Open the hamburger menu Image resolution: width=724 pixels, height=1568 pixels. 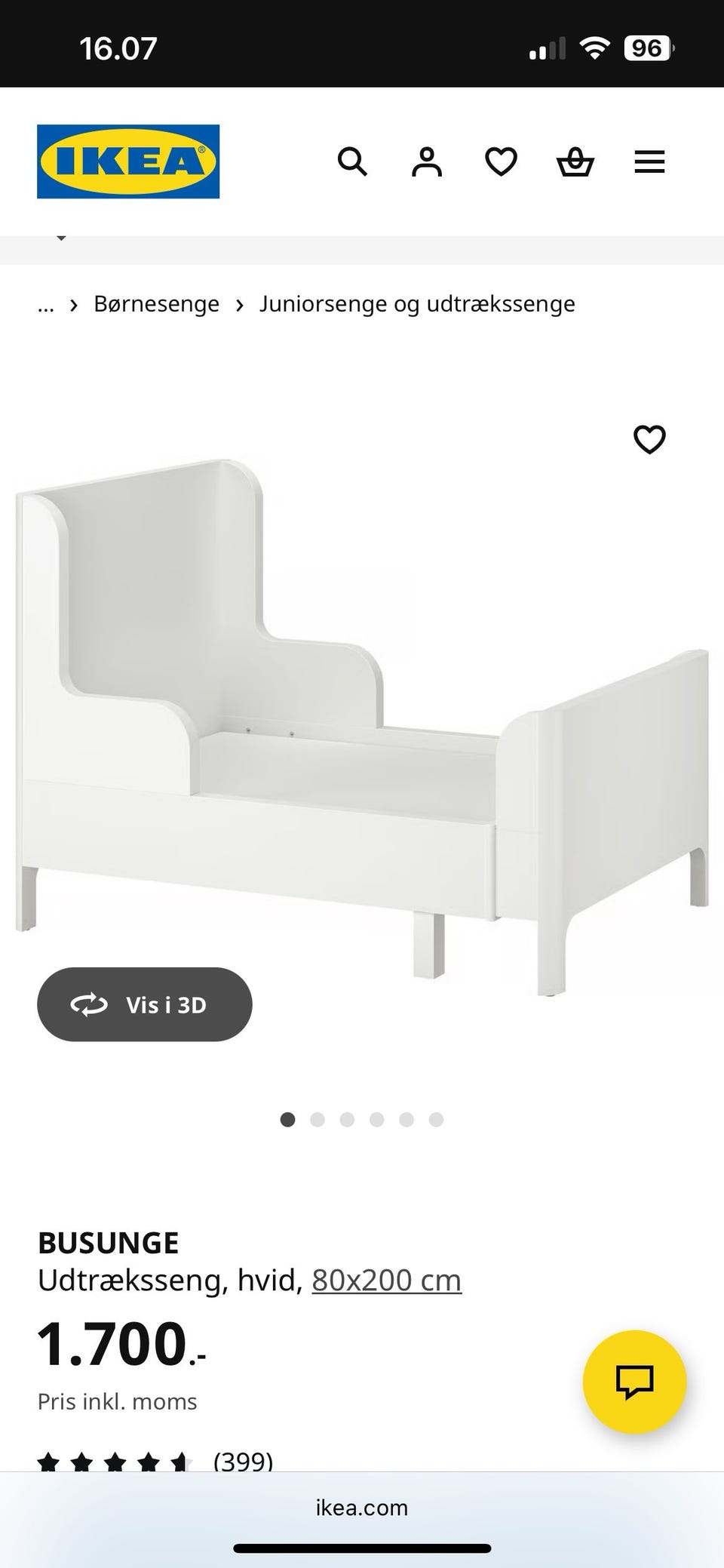click(x=649, y=161)
